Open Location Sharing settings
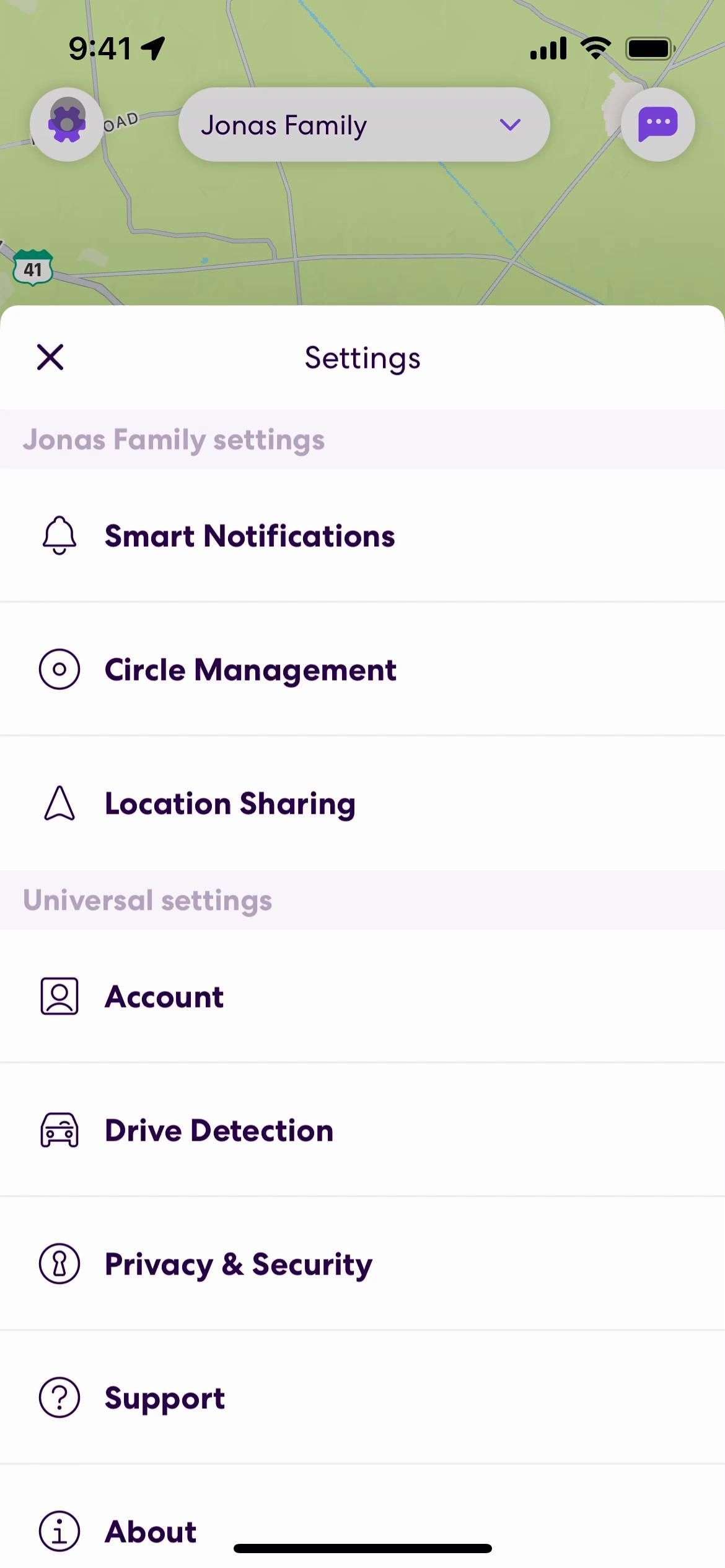Image resolution: width=725 pixels, height=1568 pixels. [229, 804]
